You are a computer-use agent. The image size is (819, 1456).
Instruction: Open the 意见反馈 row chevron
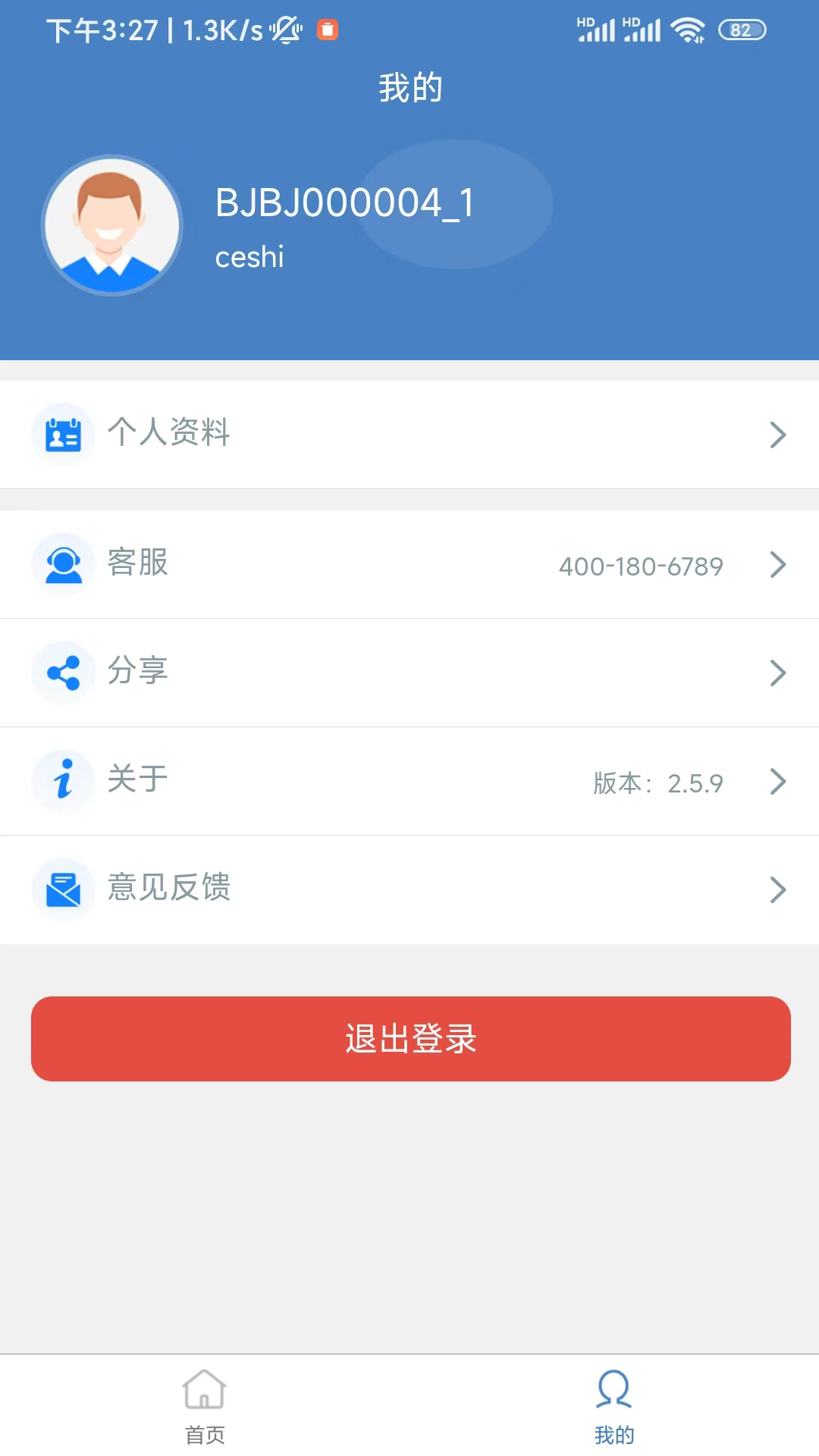tap(778, 889)
